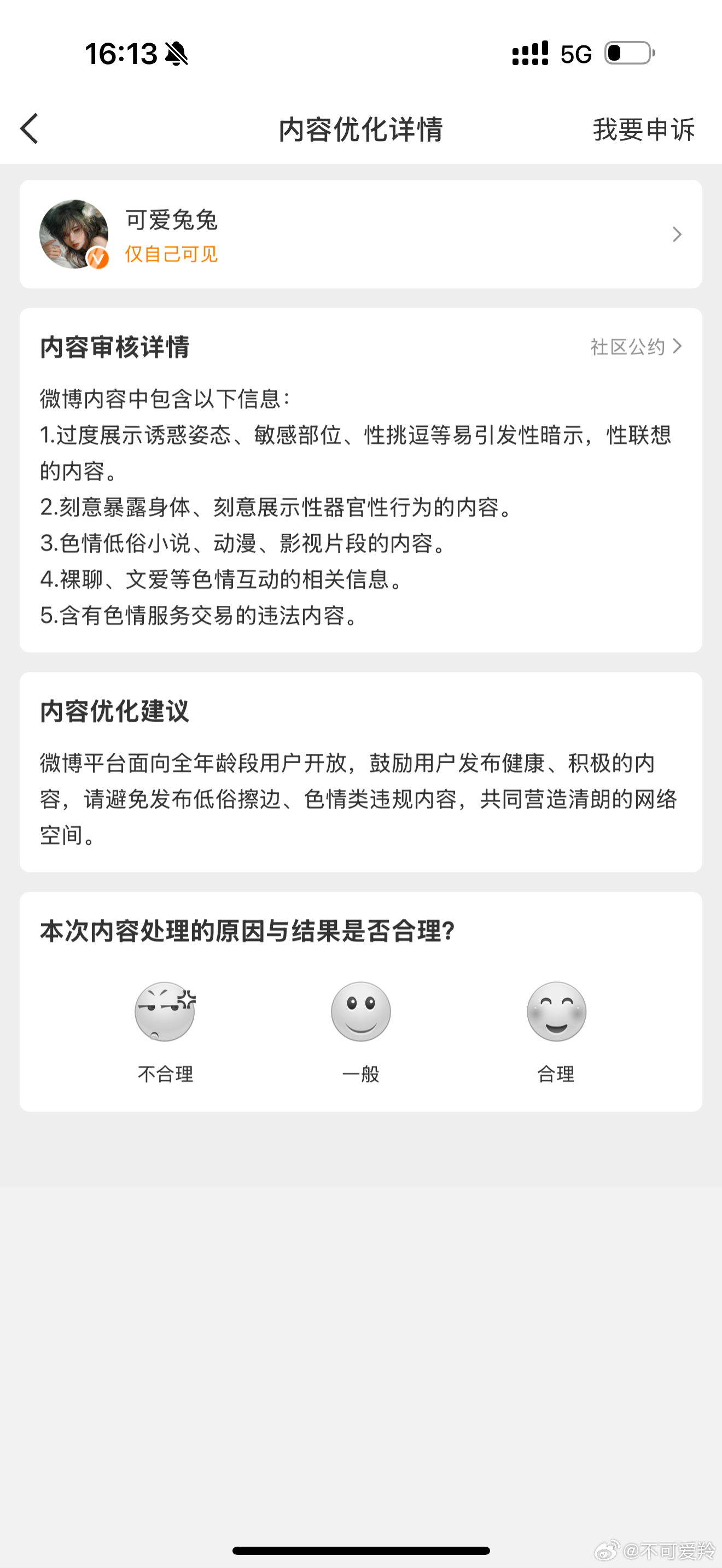Open 我要申诉 to file an appeal
Viewport: 722px width, 1568px height.
point(643,130)
